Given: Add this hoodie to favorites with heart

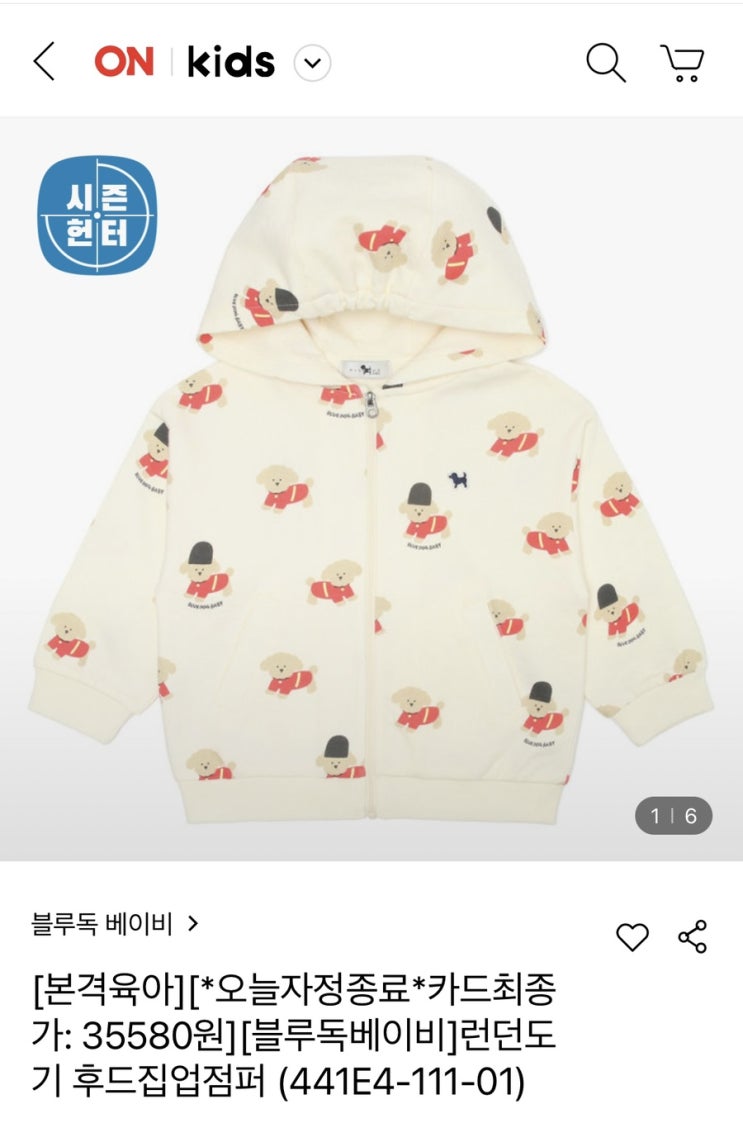Looking at the screenshot, I should [633, 937].
